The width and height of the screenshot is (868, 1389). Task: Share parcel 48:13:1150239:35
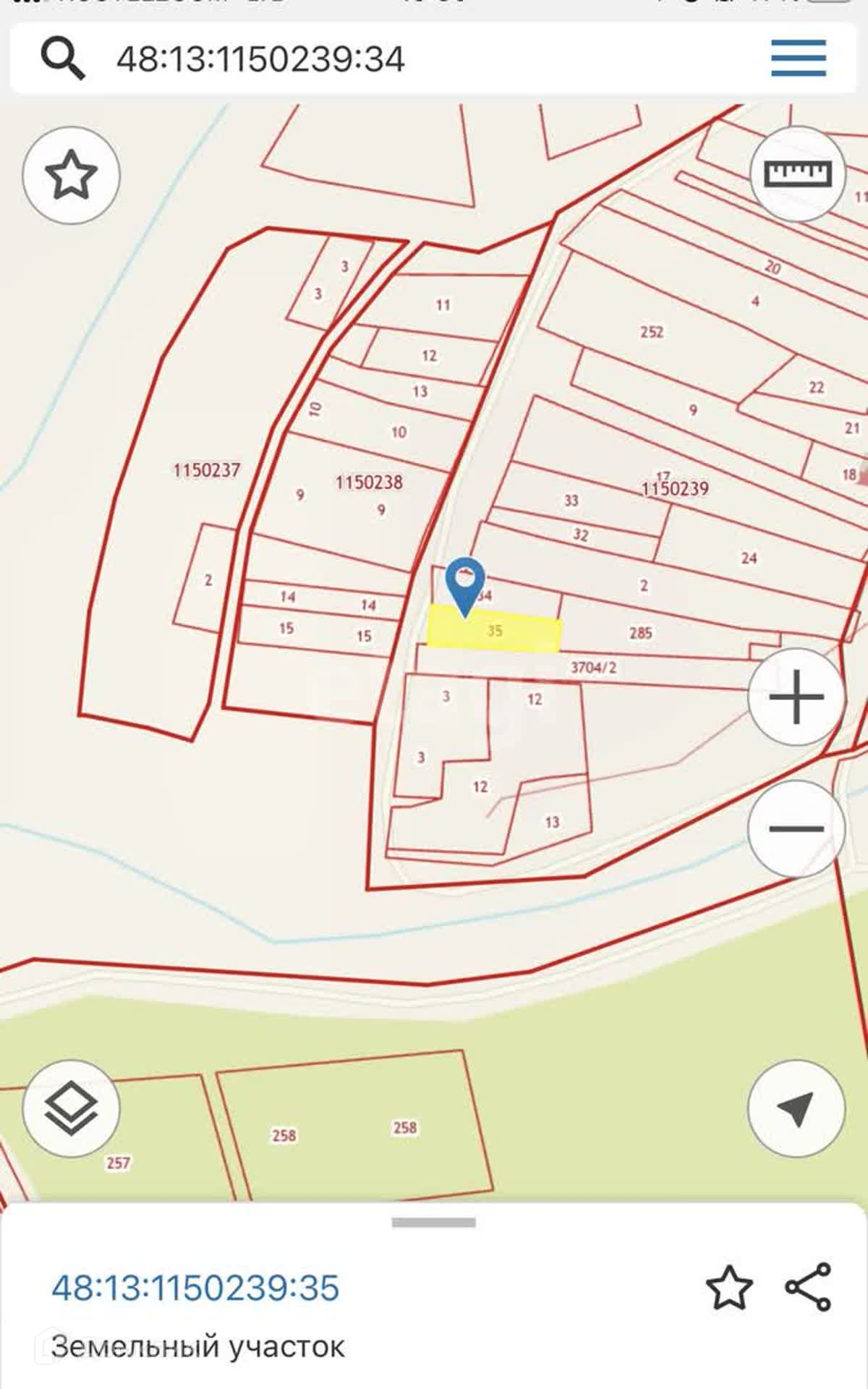point(808,1288)
